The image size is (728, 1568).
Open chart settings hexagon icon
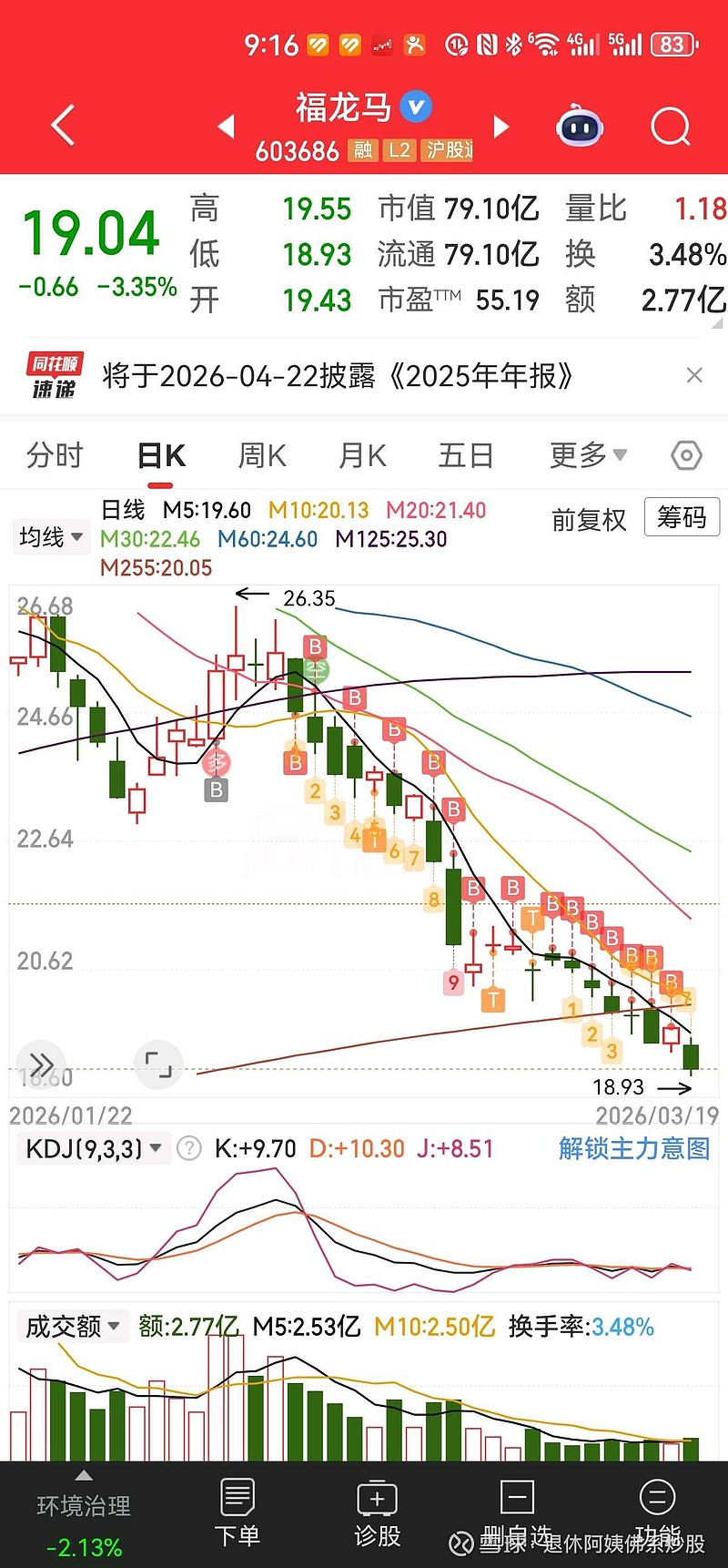[686, 455]
